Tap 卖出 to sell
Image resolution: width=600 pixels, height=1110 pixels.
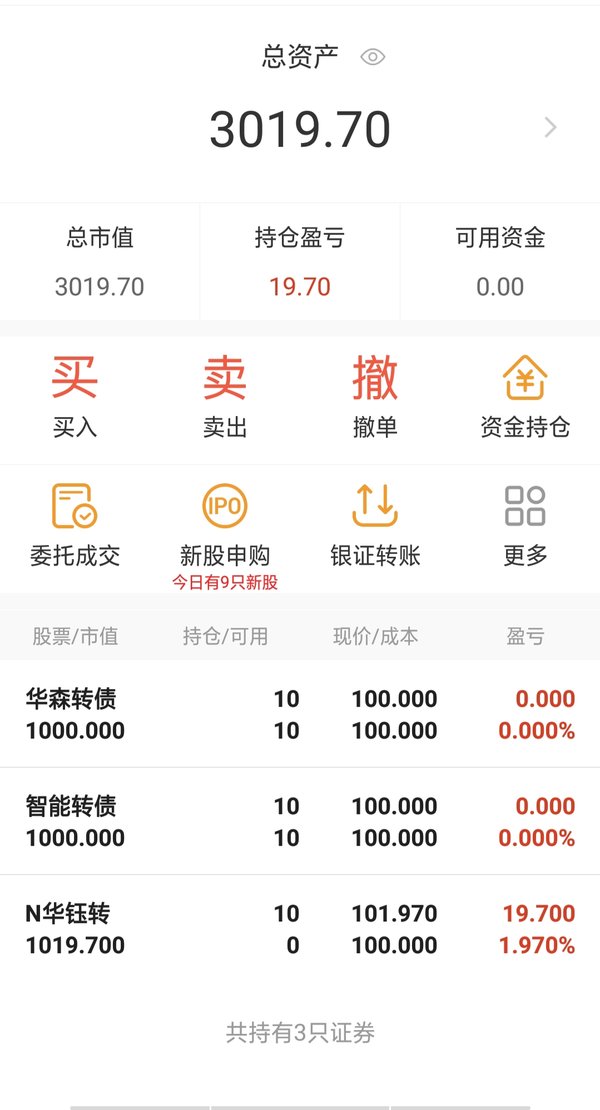(225, 397)
